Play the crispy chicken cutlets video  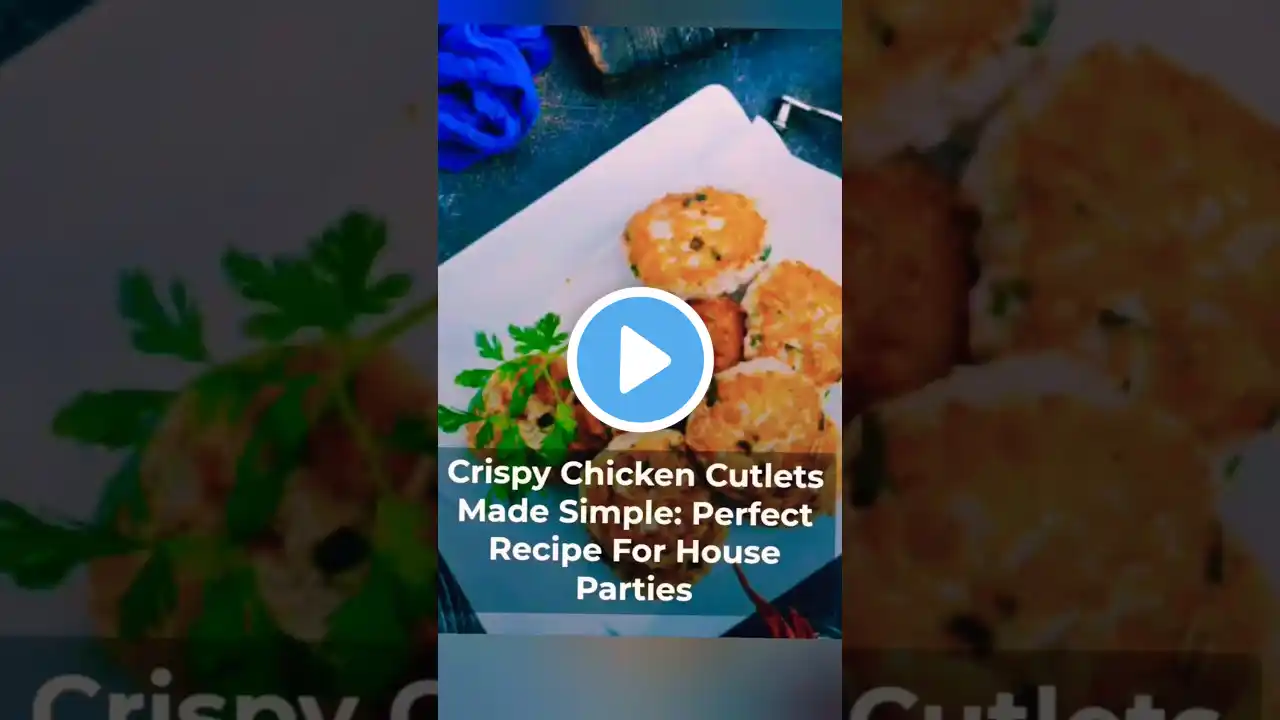(640, 359)
